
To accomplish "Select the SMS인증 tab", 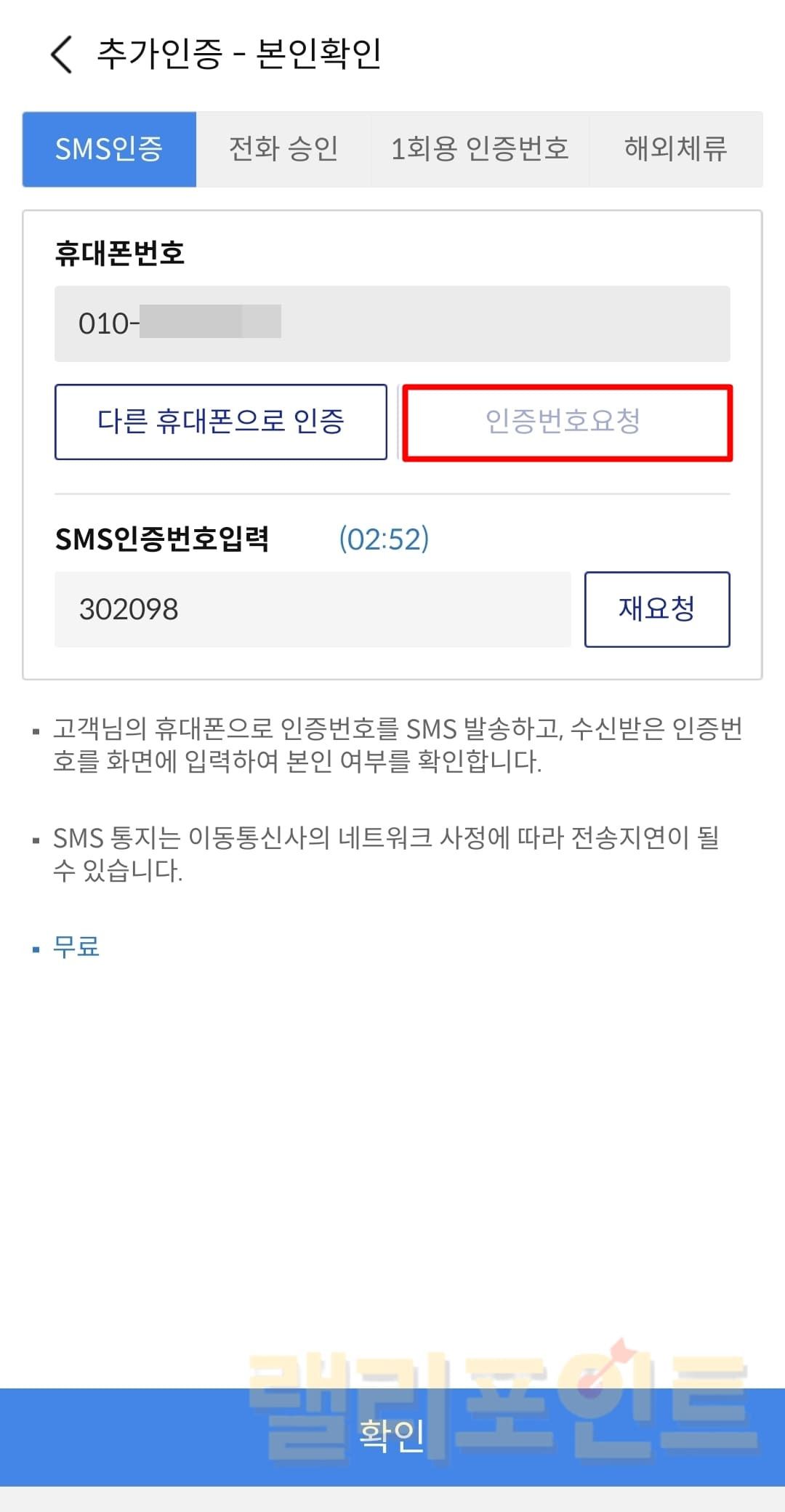I will click(109, 149).
